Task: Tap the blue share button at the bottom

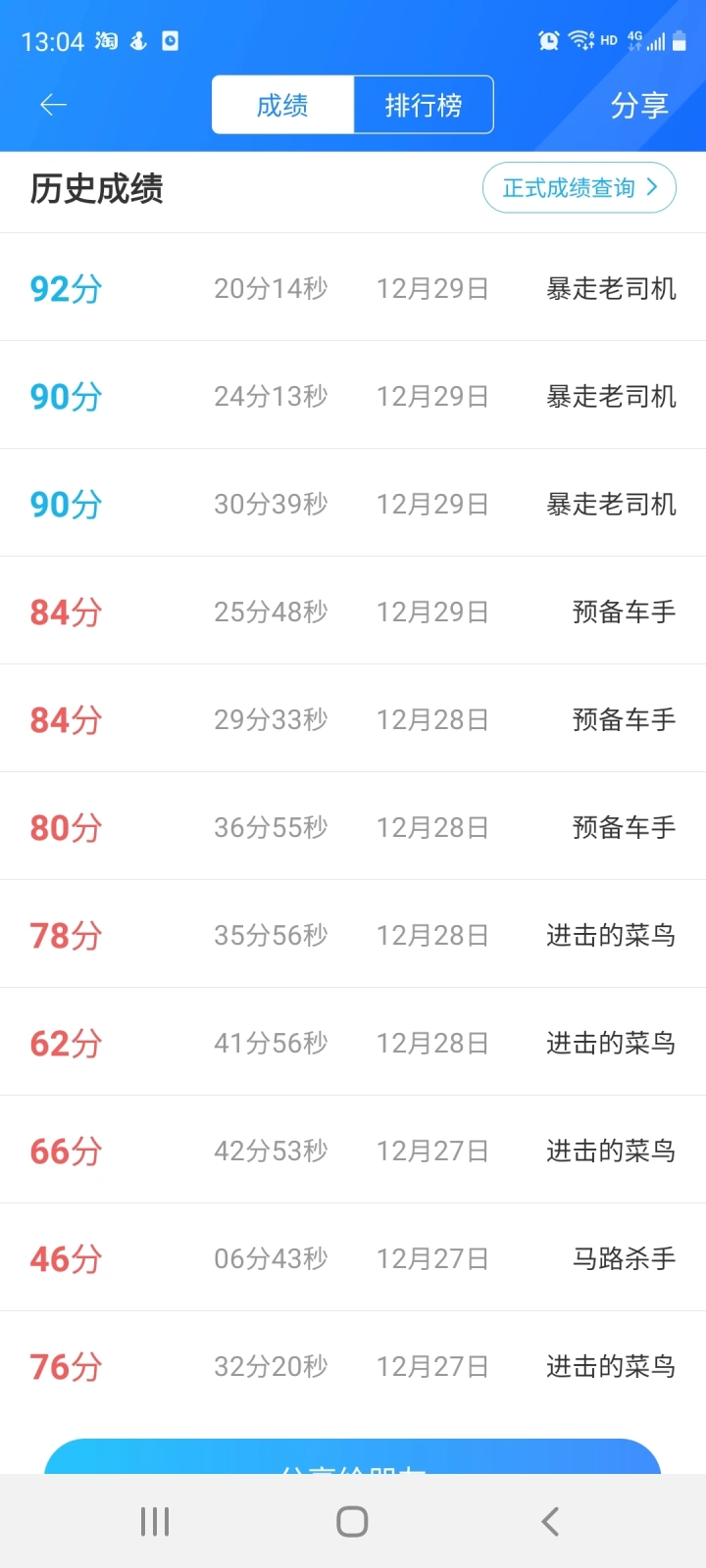Action: [x=353, y=1457]
